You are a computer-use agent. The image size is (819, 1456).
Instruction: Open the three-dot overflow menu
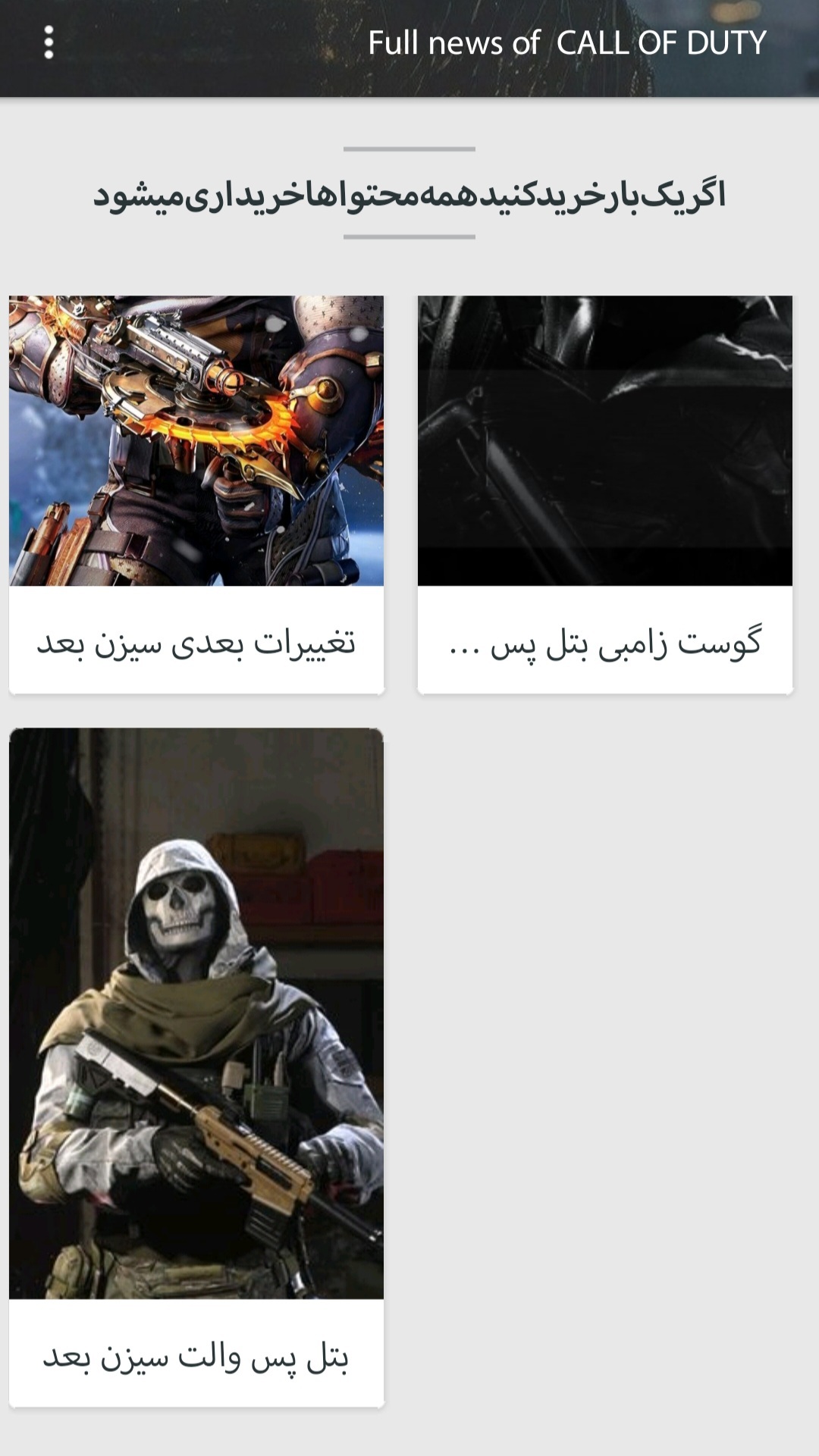tap(49, 42)
